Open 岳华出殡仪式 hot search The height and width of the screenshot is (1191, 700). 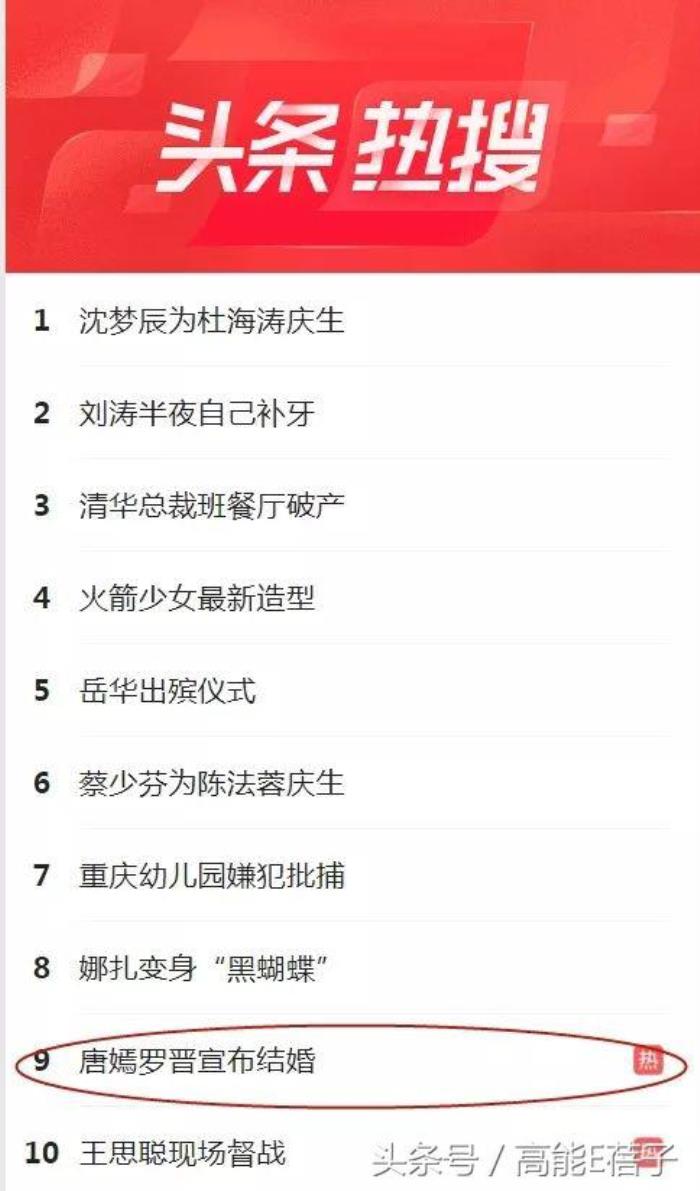click(x=167, y=690)
